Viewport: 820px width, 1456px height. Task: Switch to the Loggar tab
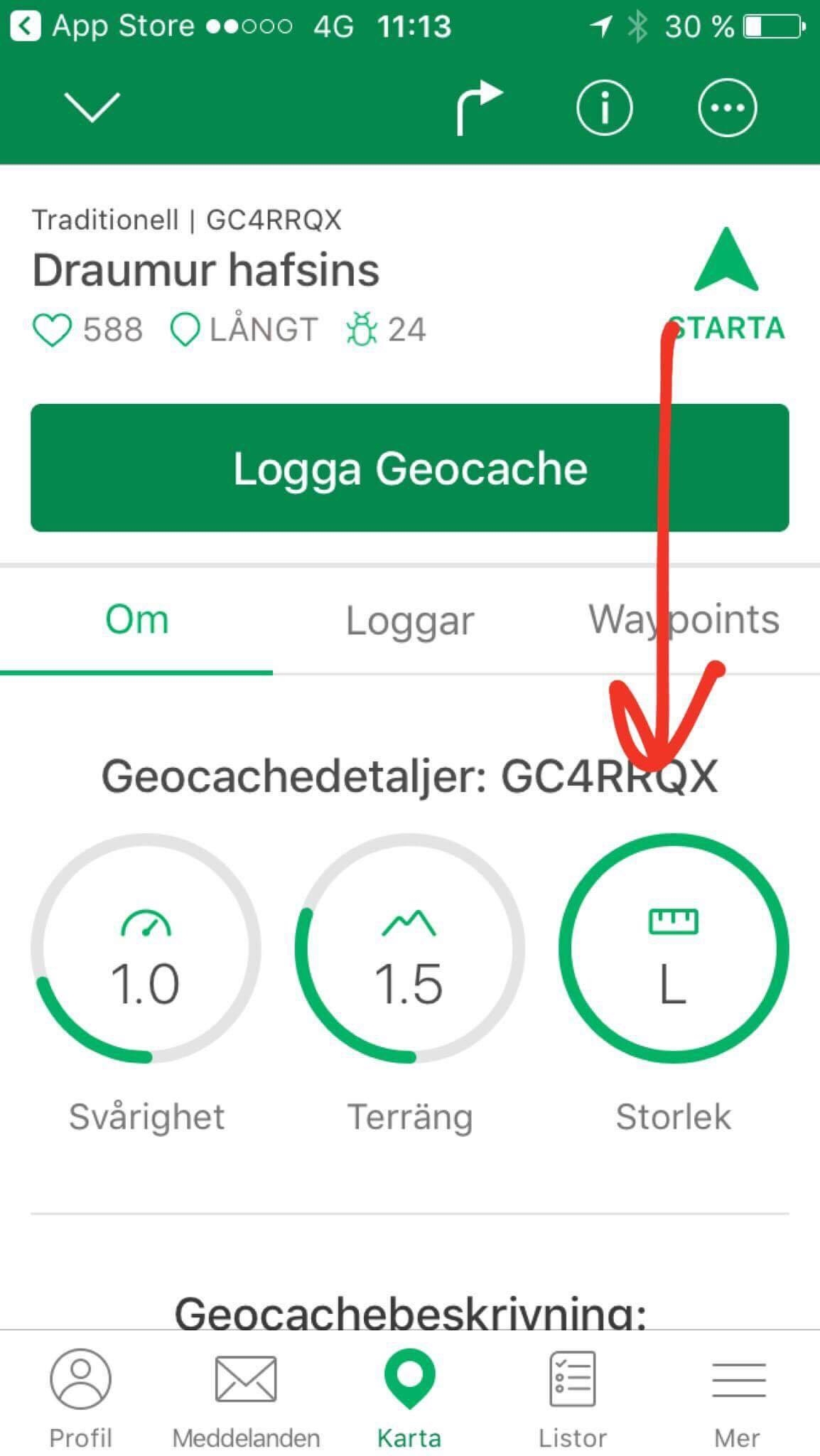(x=409, y=621)
